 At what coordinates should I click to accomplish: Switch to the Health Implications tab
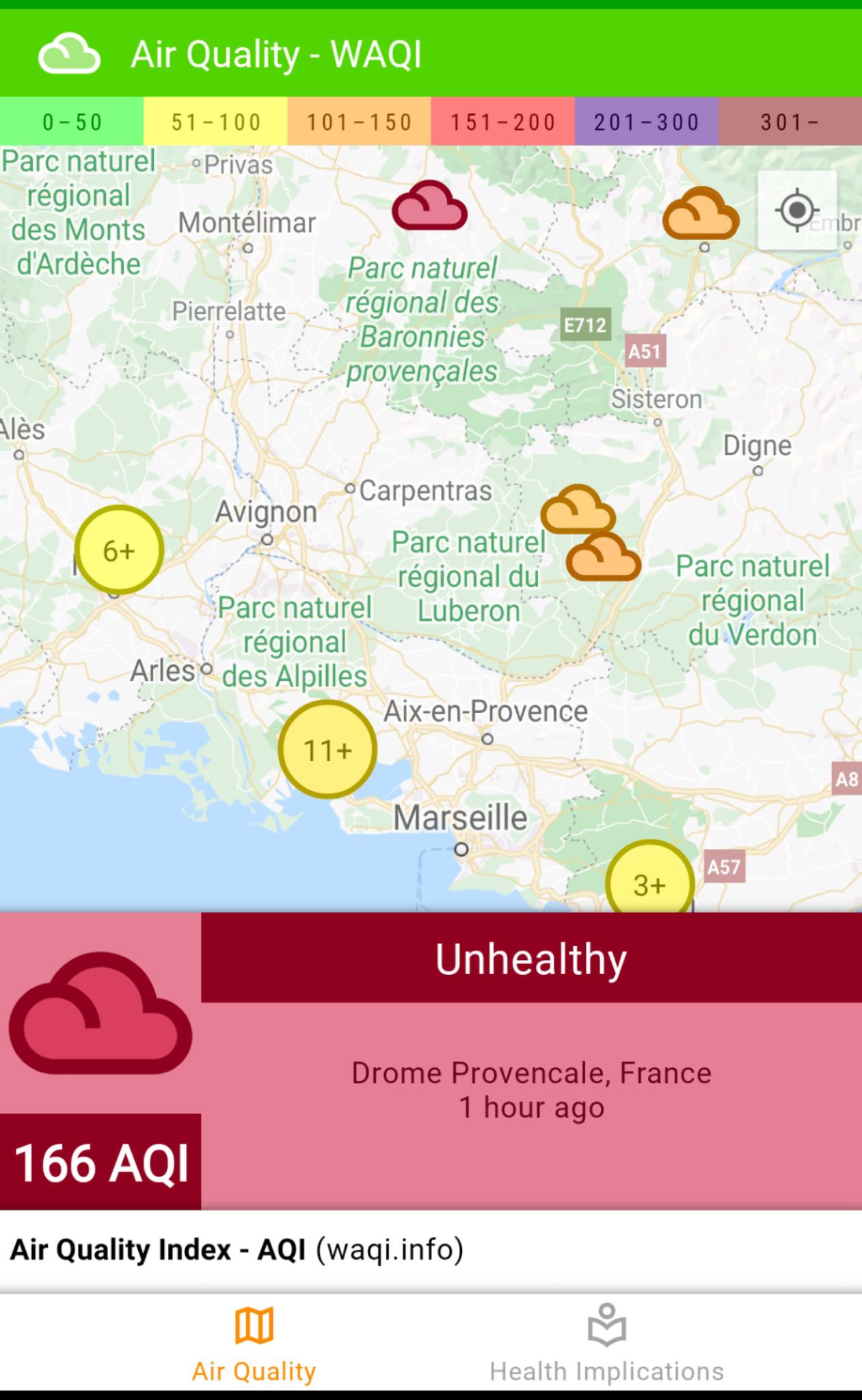606,1343
